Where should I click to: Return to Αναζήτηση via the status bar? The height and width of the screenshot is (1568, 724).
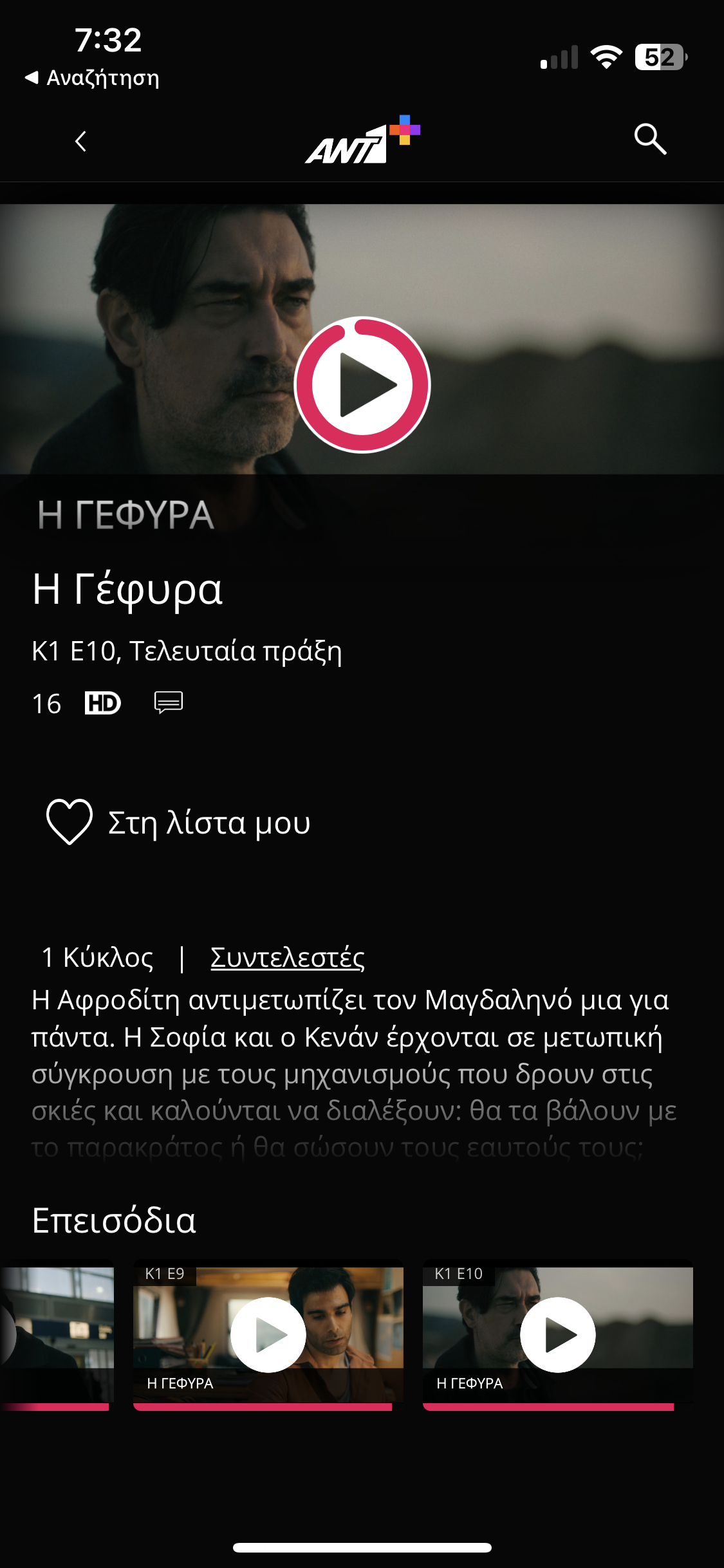coord(92,78)
